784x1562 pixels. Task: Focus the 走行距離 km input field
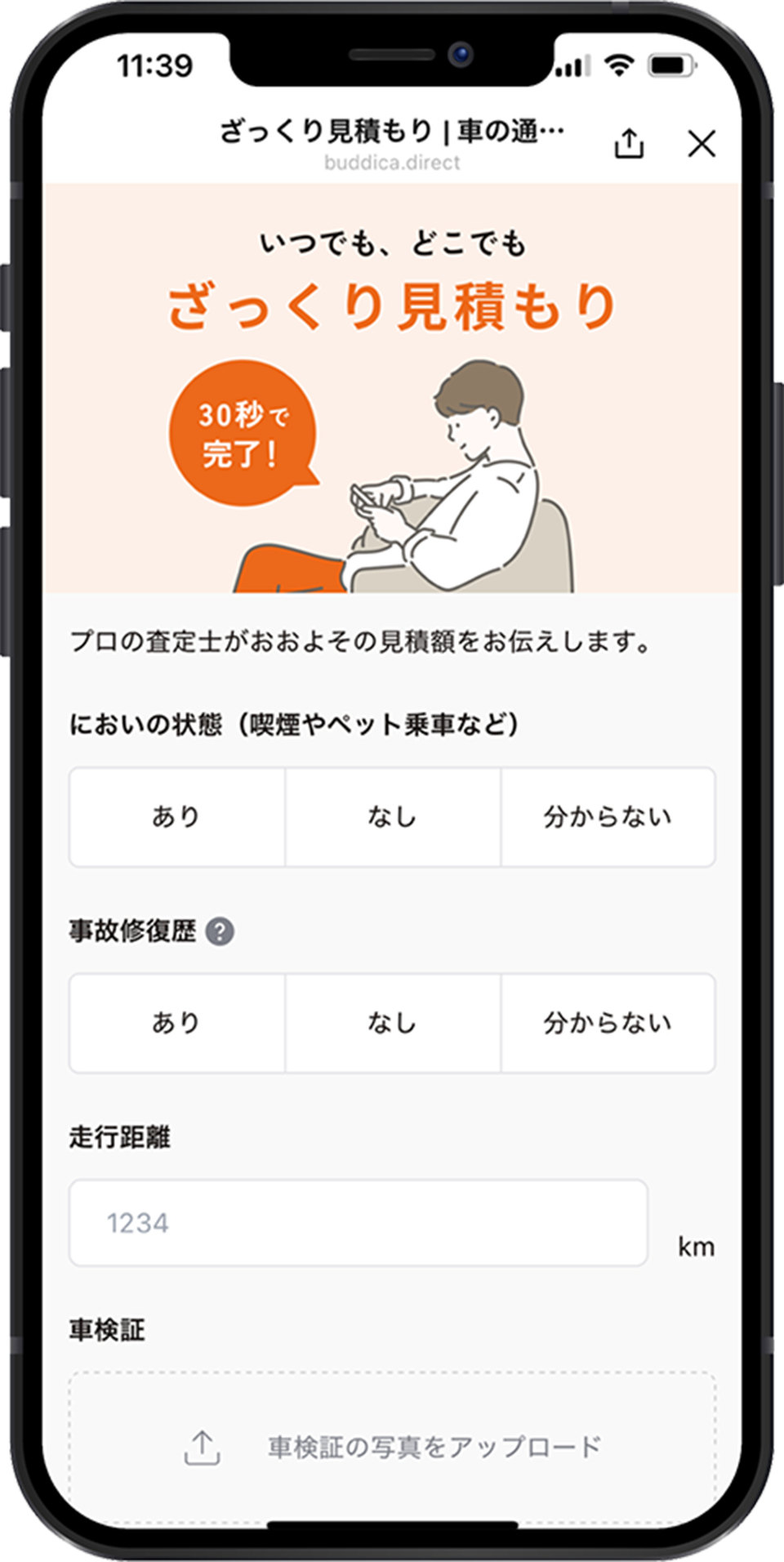(358, 1223)
